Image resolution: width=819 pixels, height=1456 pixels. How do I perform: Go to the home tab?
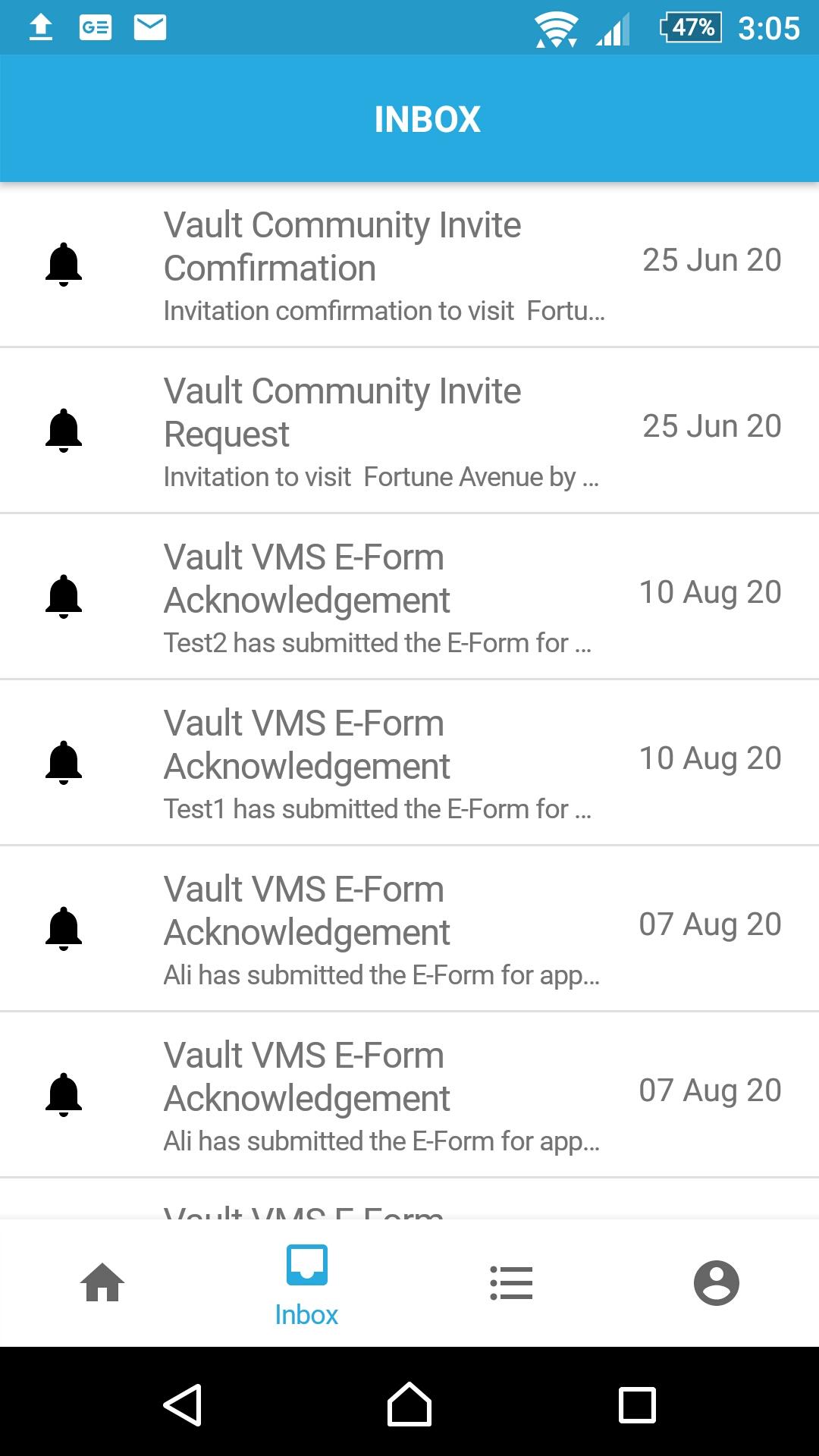click(x=102, y=1283)
